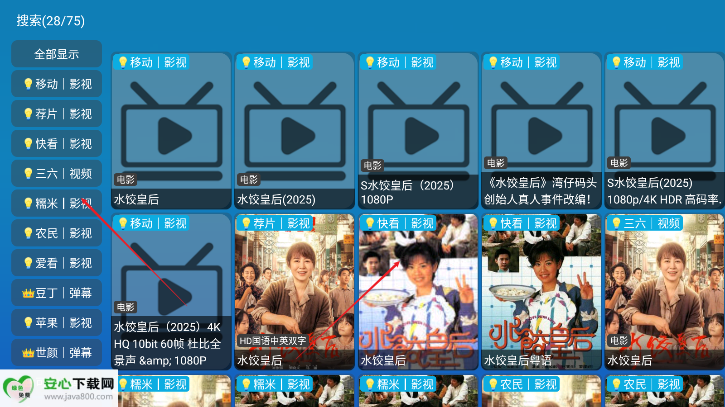Select the 全部显示 filter
This screenshot has height=407, width=725.
click(x=56, y=54)
